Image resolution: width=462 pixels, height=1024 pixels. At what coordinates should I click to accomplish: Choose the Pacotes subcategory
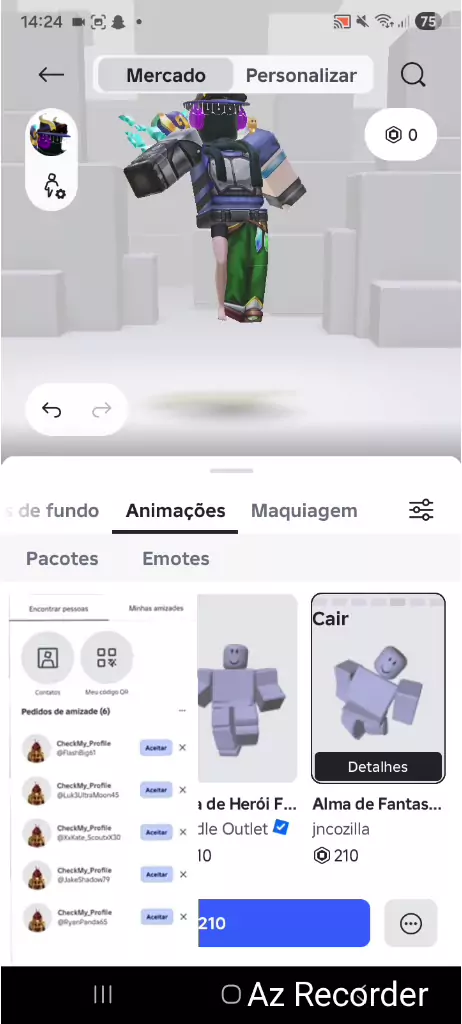point(62,558)
